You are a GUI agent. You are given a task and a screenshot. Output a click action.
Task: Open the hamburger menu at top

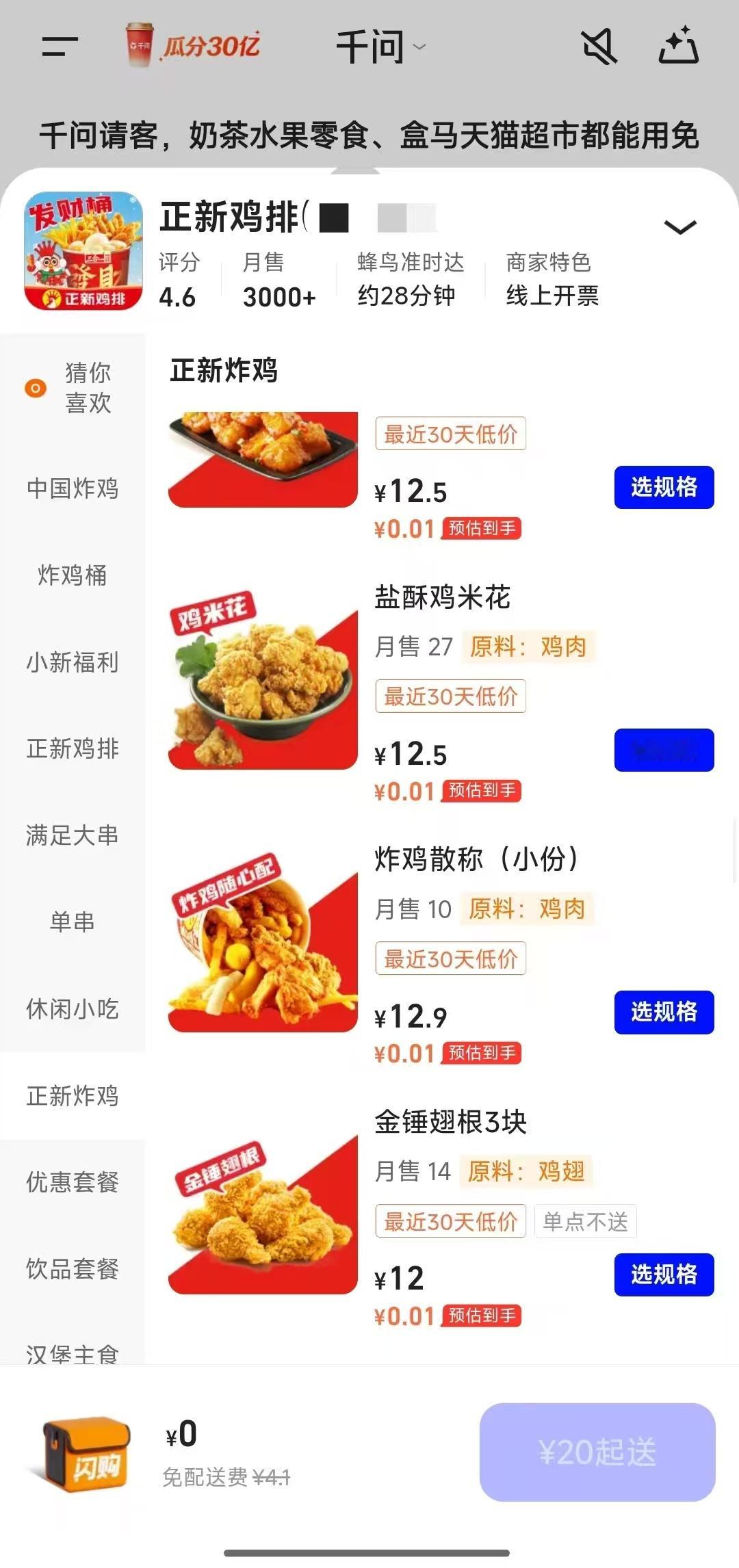(x=60, y=47)
